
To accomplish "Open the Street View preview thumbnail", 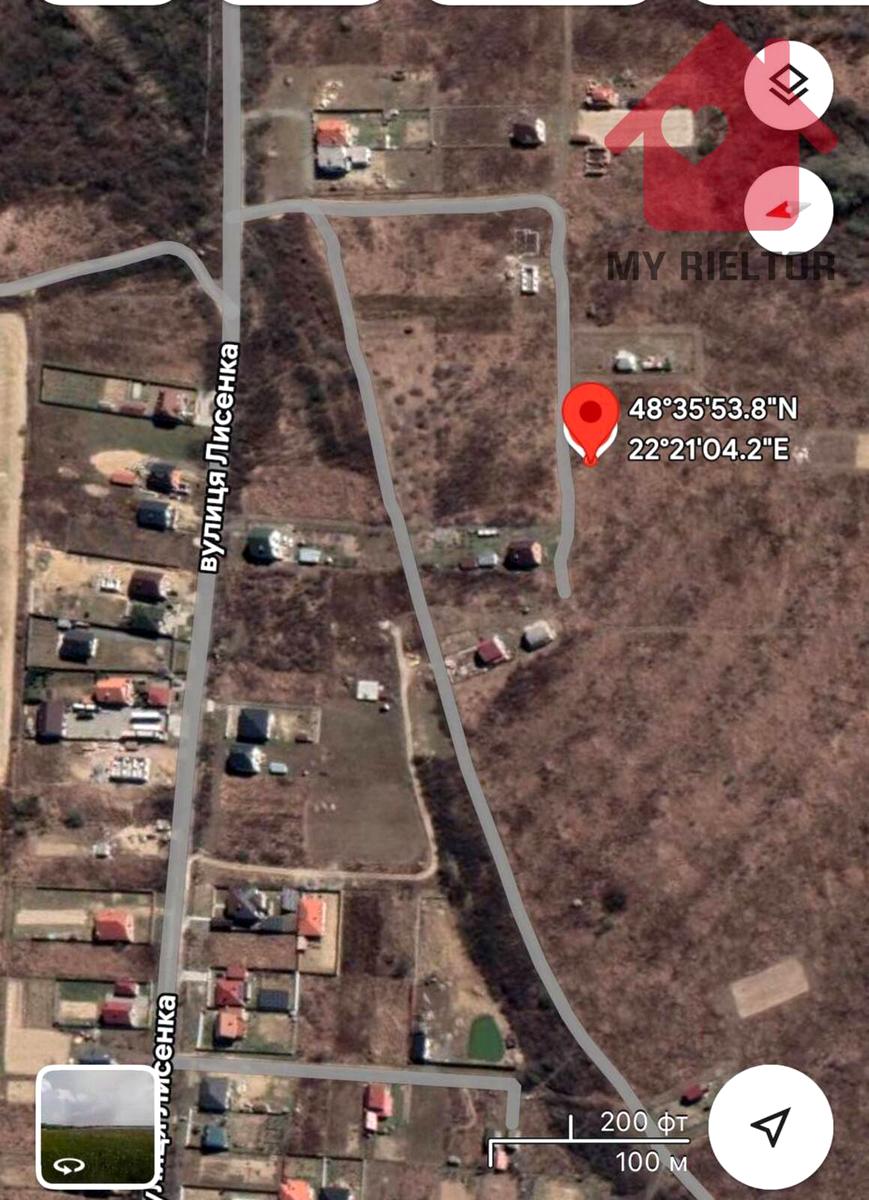I will click(98, 1126).
